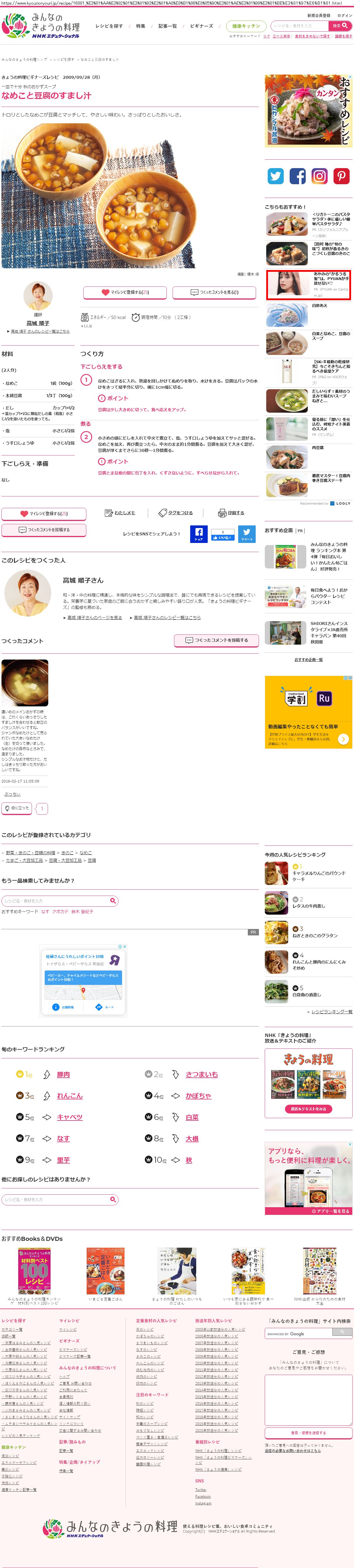This screenshot has width=354, height=1568.
Task: Open 豚肉 in keyword ranking
Action: click(x=63, y=1075)
